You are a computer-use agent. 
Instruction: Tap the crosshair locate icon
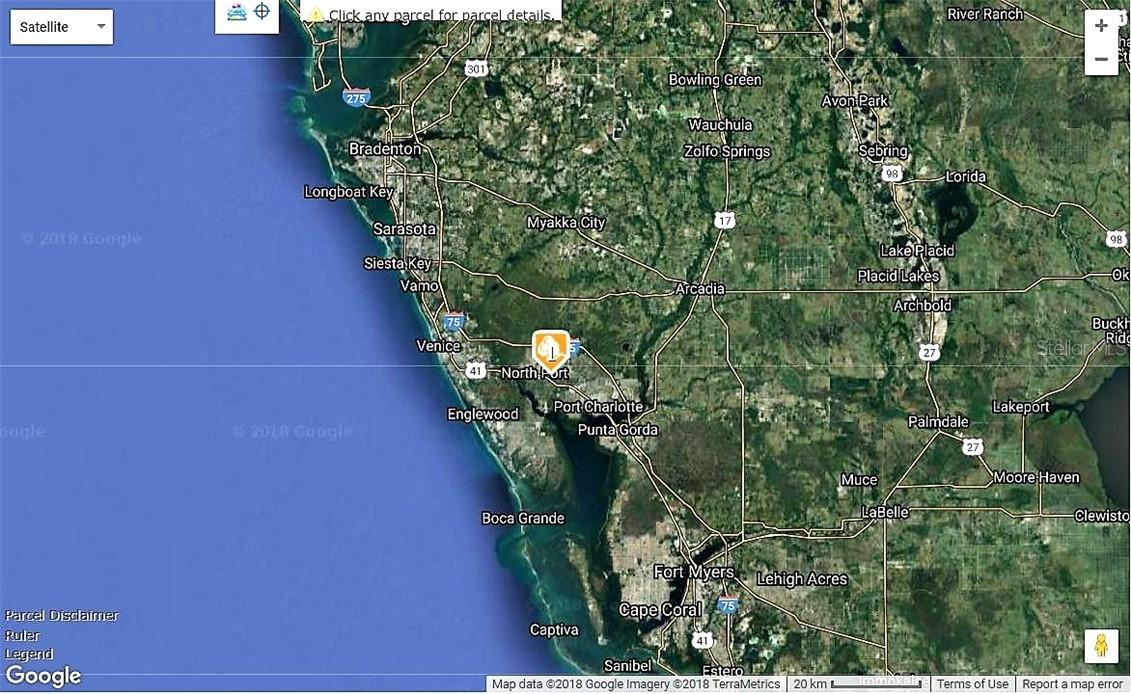click(x=262, y=12)
